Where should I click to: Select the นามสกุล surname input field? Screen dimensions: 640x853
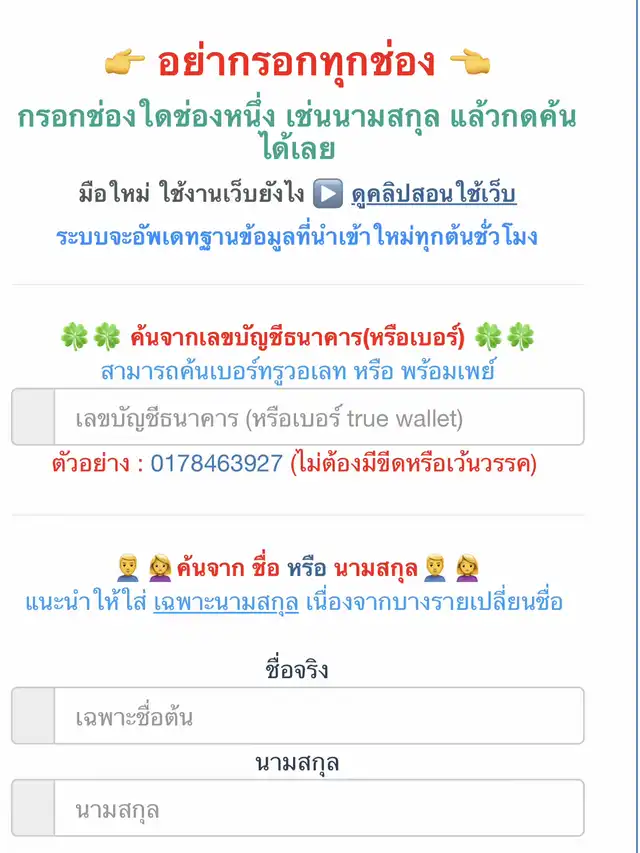coord(316,809)
